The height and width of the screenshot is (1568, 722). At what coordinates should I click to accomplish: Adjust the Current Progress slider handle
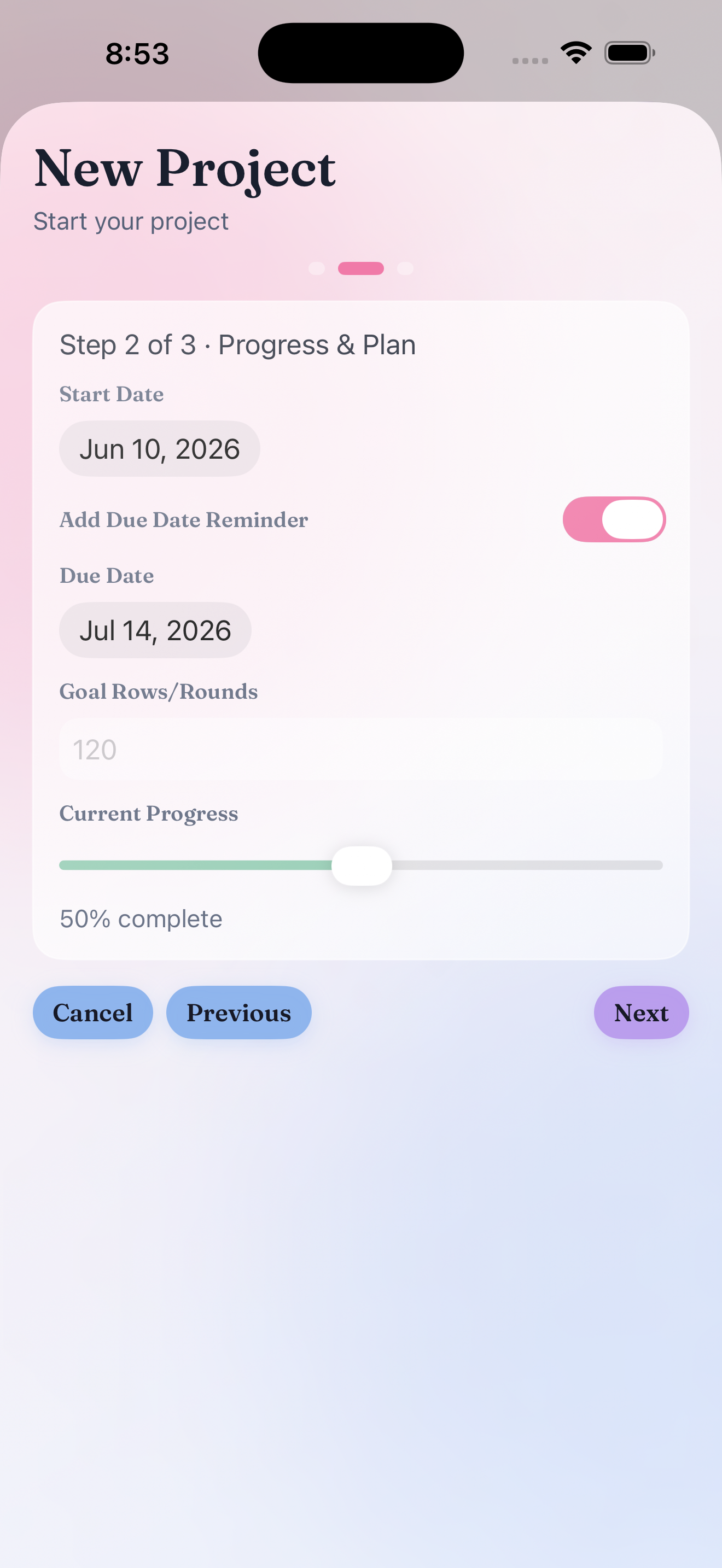[x=362, y=865]
